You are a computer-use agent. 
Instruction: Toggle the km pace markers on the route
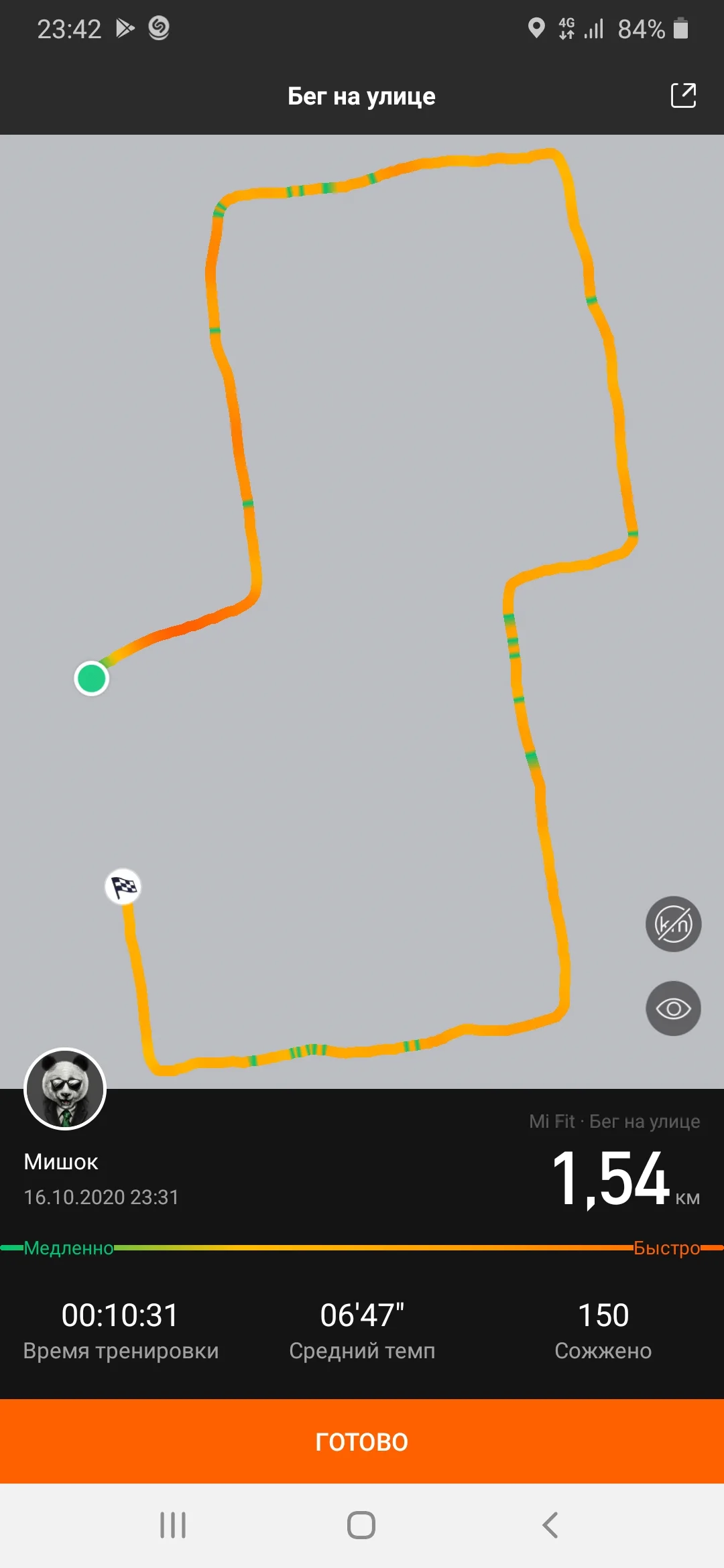(673, 924)
